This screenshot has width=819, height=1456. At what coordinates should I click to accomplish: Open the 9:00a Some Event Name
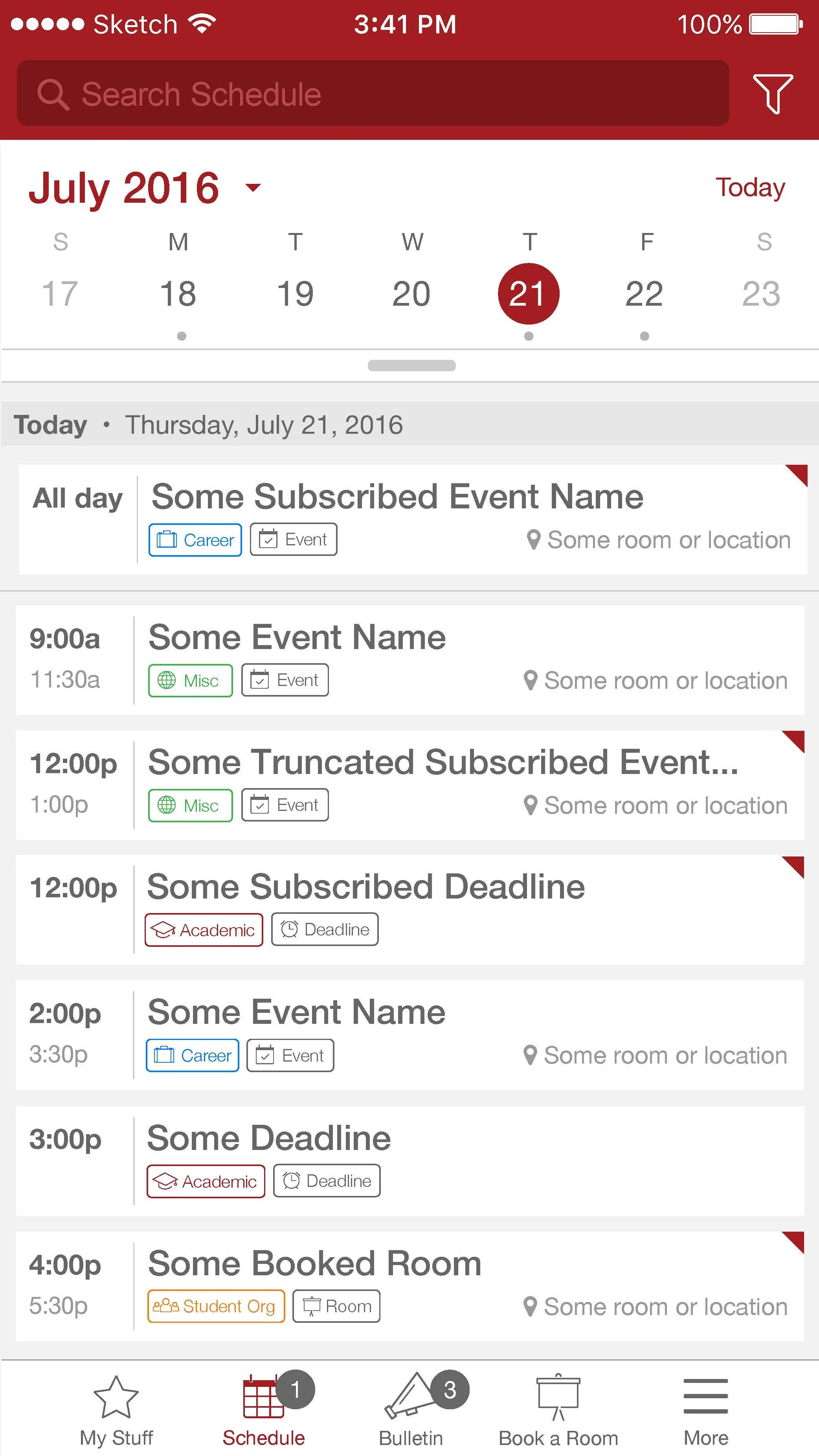(x=410, y=660)
